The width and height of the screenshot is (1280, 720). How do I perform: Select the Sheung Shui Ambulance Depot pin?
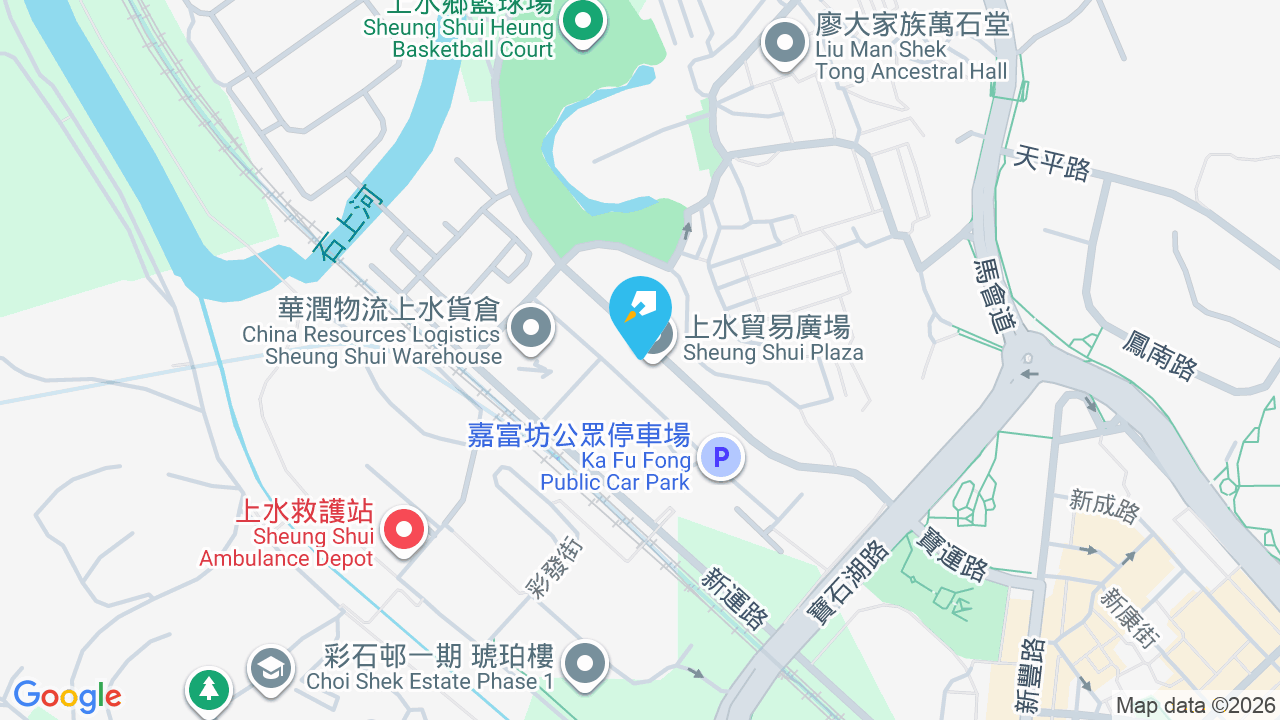[x=405, y=532]
